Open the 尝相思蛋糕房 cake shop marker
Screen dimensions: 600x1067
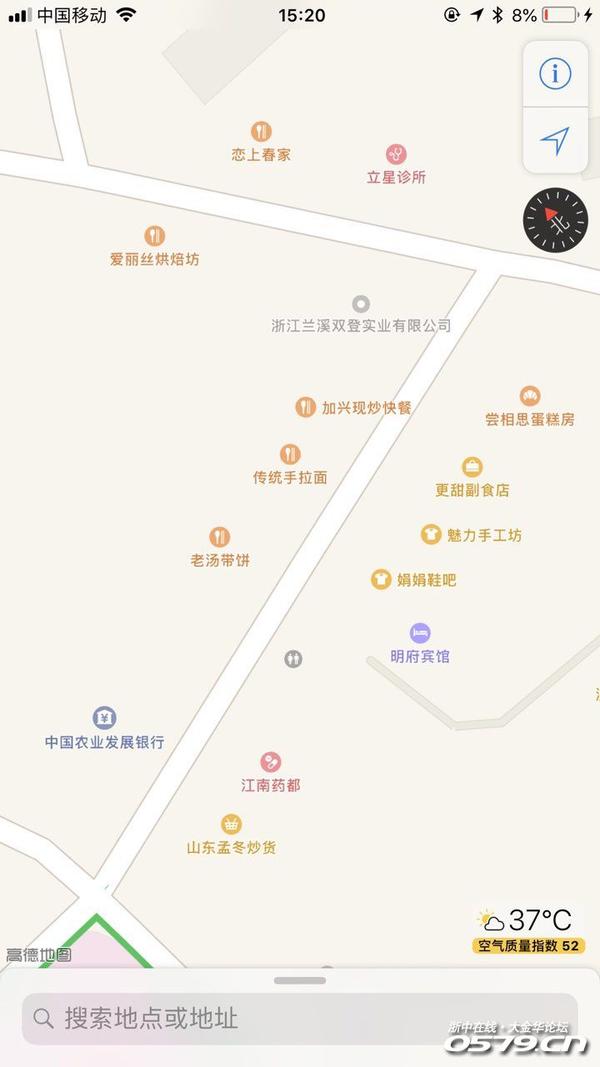point(530,397)
